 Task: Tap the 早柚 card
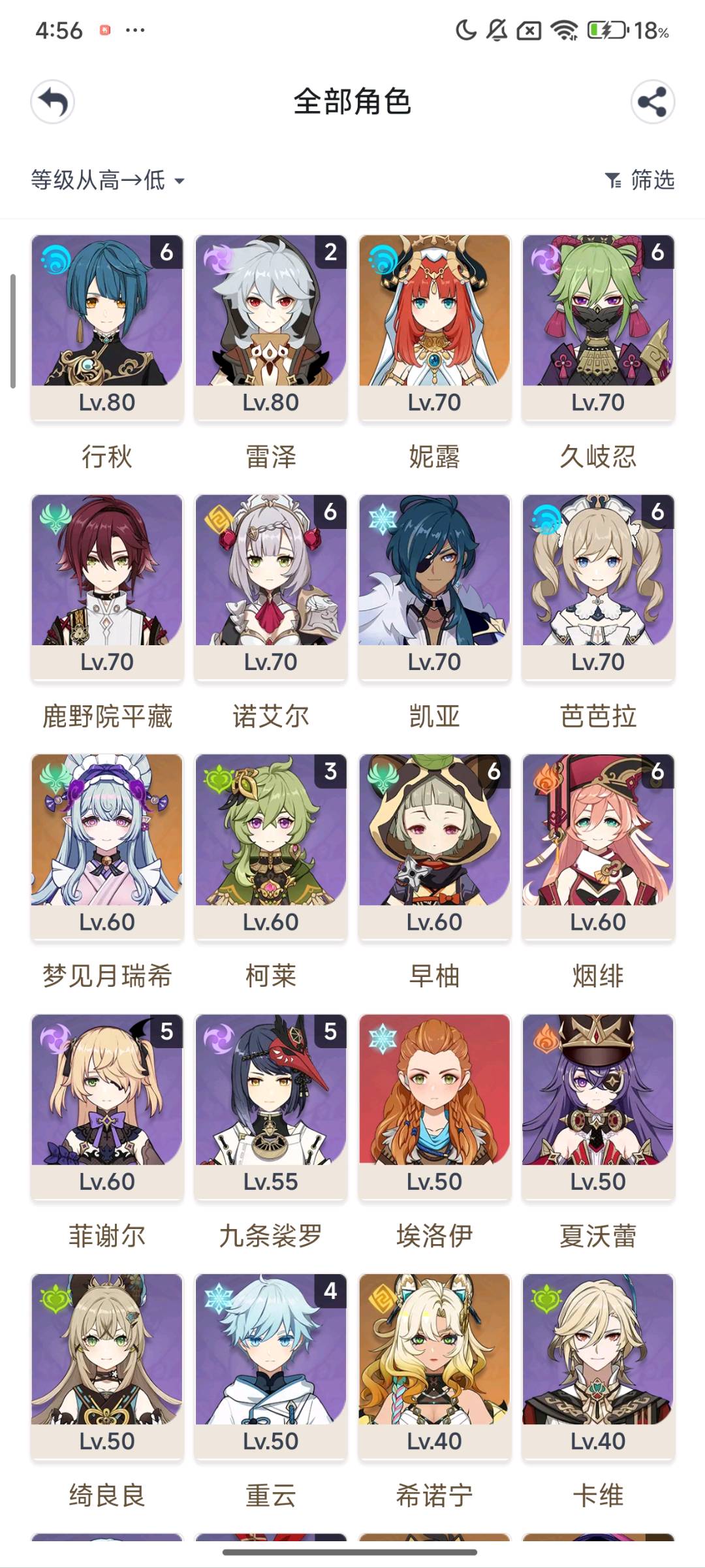coord(435,846)
